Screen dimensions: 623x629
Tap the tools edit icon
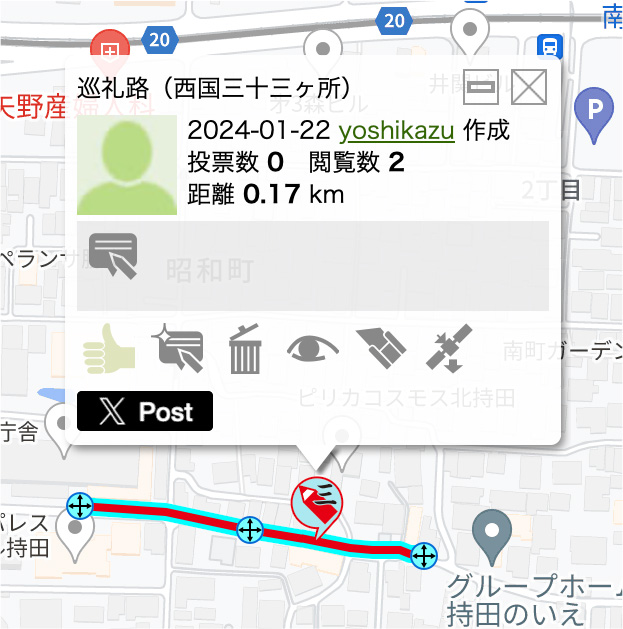point(381,348)
